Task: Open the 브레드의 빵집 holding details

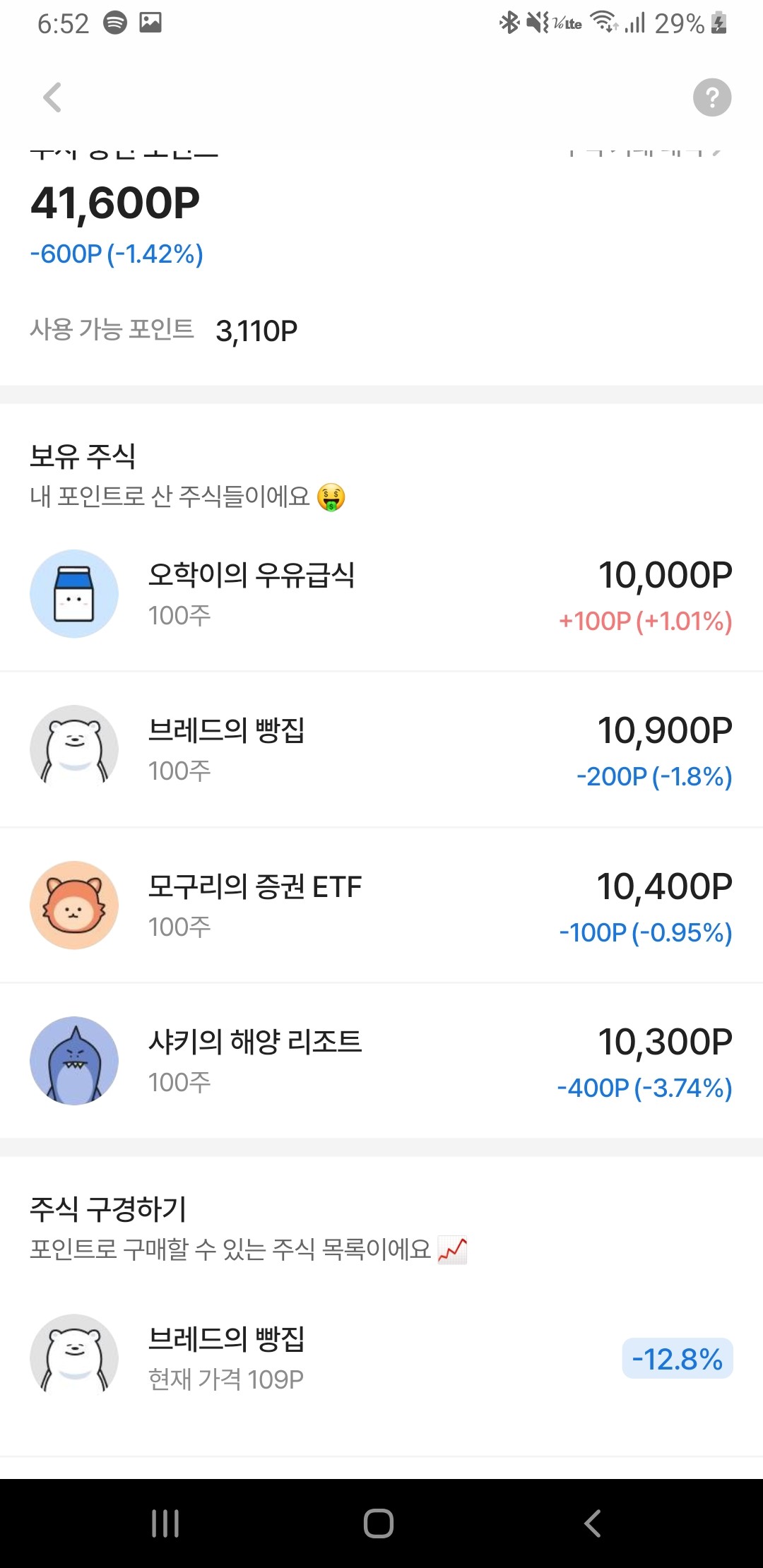Action: click(x=381, y=749)
